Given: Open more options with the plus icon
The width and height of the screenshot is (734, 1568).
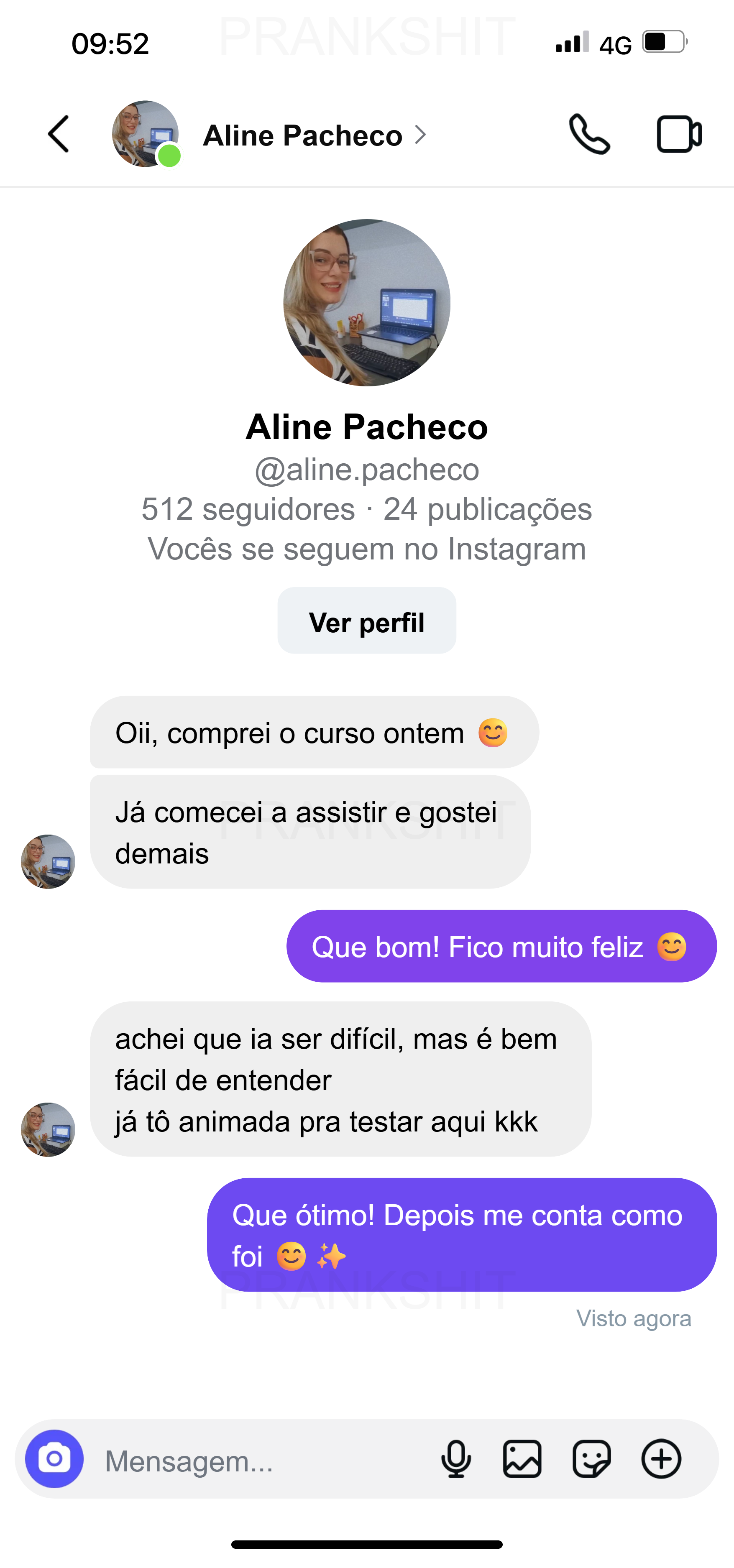Looking at the screenshot, I should point(661,1459).
